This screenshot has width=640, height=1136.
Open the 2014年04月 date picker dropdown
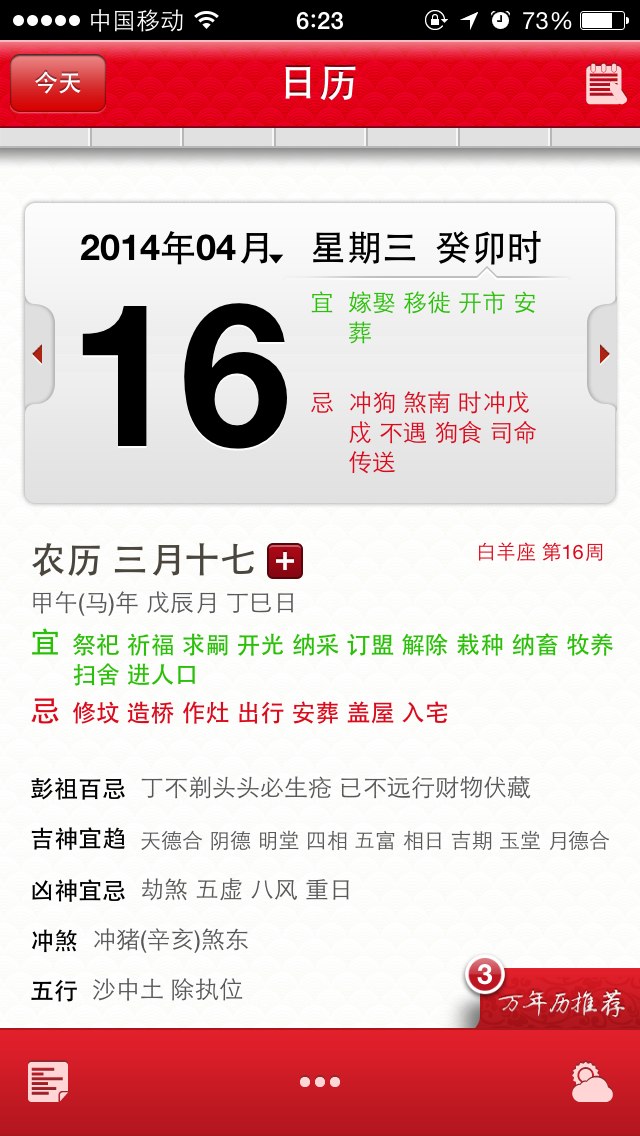pyautogui.click(x=181, y=248)
